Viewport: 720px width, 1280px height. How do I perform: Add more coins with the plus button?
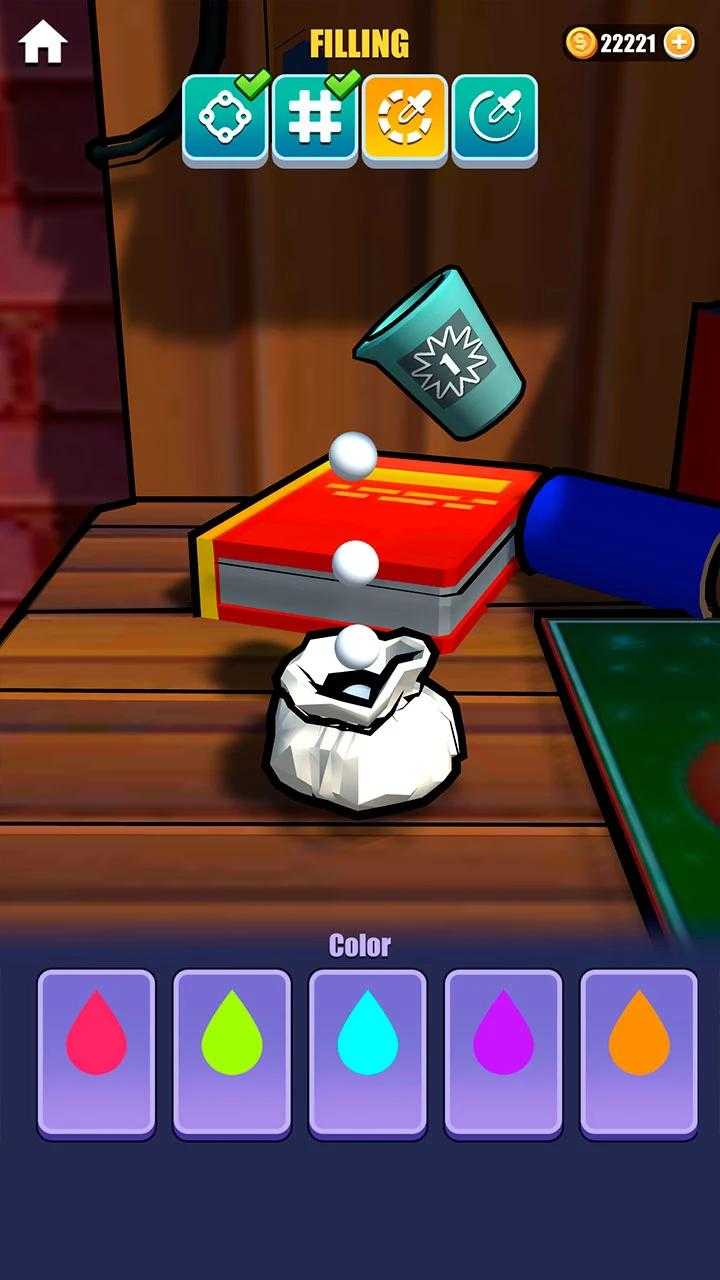click(678, 42)
